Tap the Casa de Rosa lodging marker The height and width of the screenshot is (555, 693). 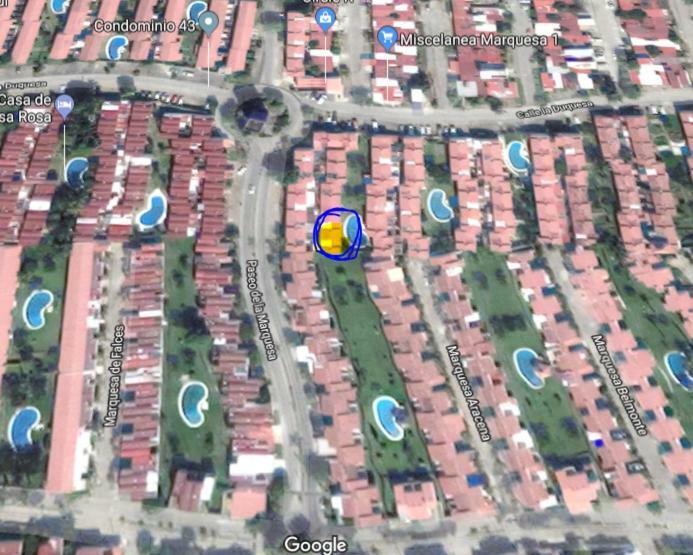click(x=65, y=106)
